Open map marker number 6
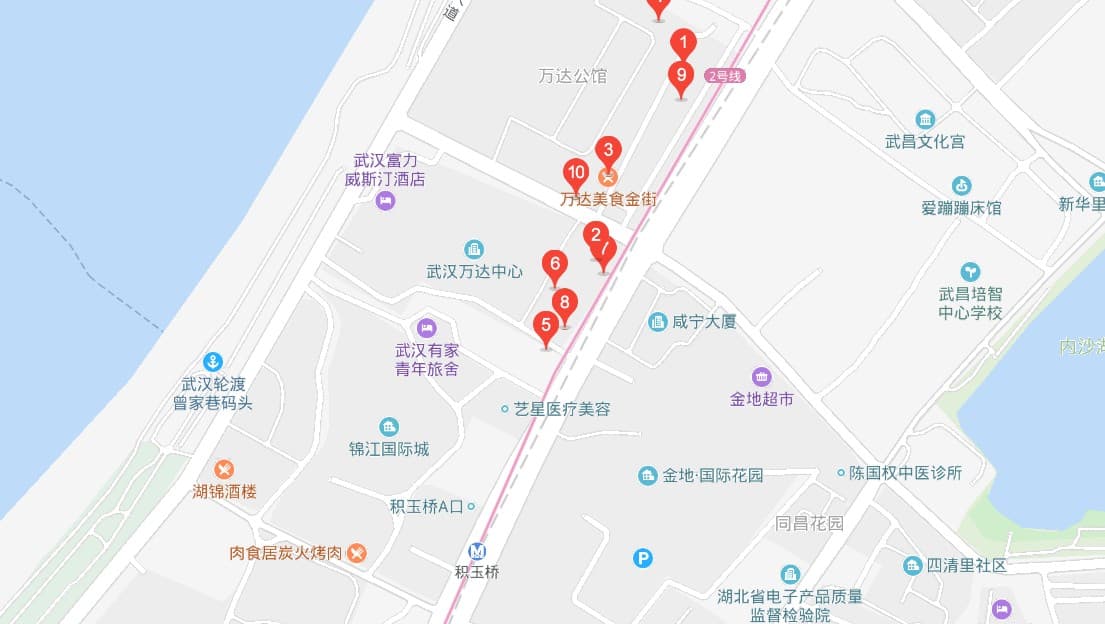 pos(554,265)
